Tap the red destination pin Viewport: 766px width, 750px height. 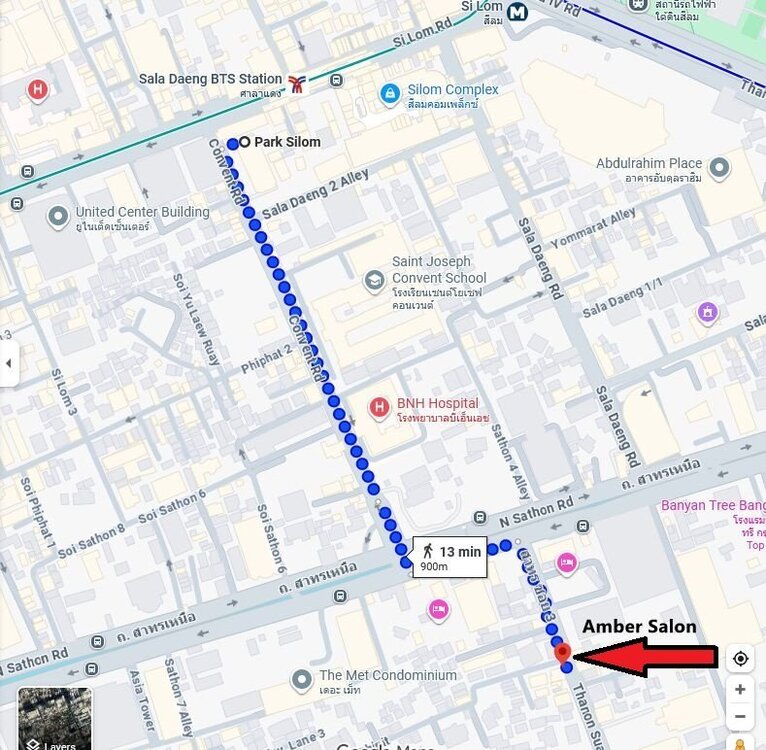click(x=562, y=653)
